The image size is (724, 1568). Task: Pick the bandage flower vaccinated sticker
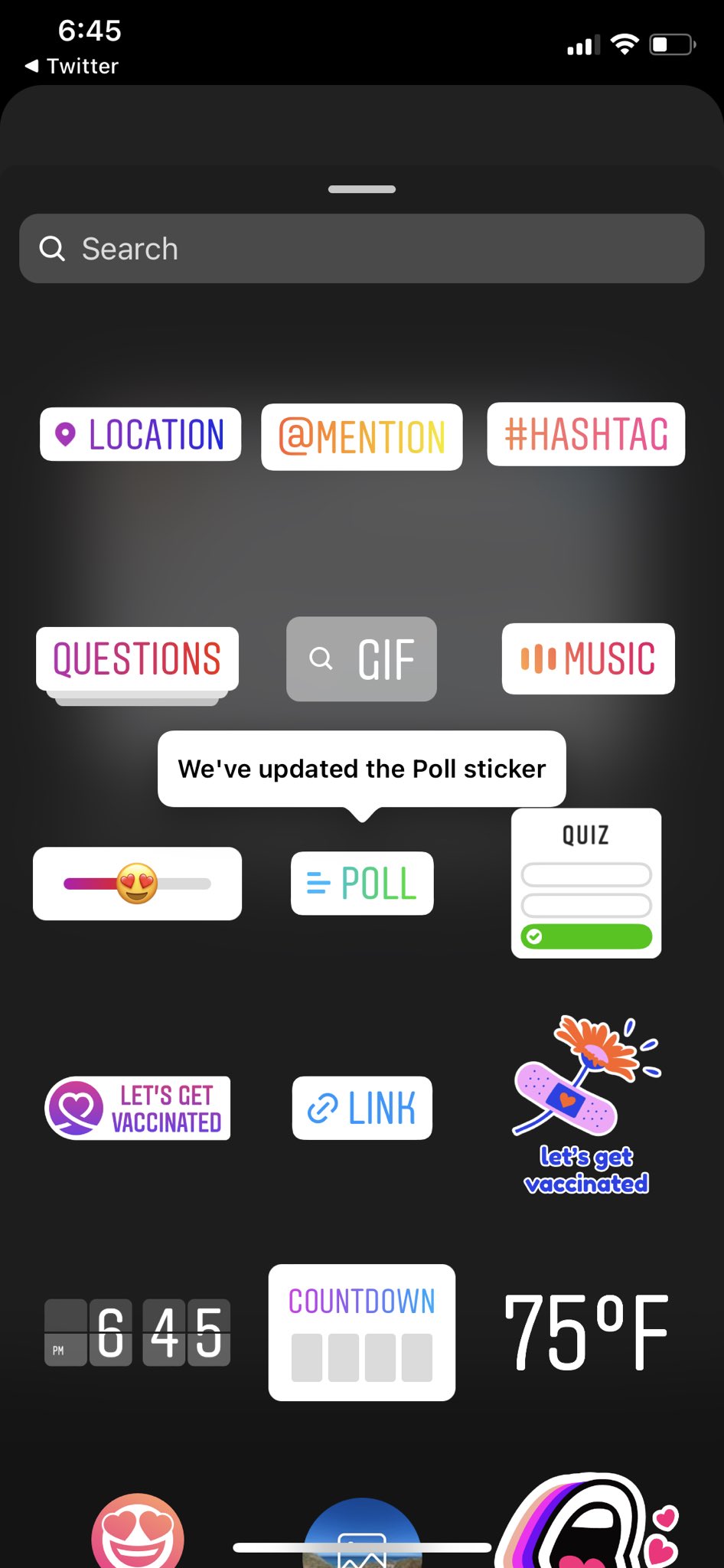585,1106
